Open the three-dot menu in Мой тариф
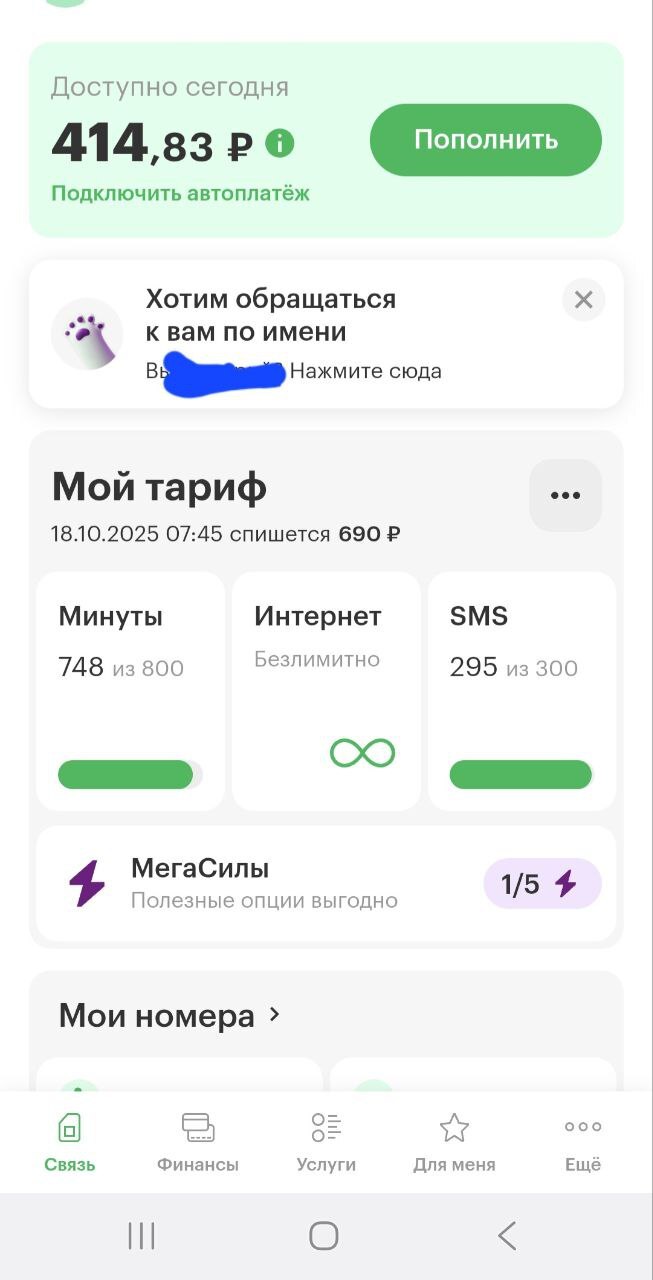 tap(565, 495)
